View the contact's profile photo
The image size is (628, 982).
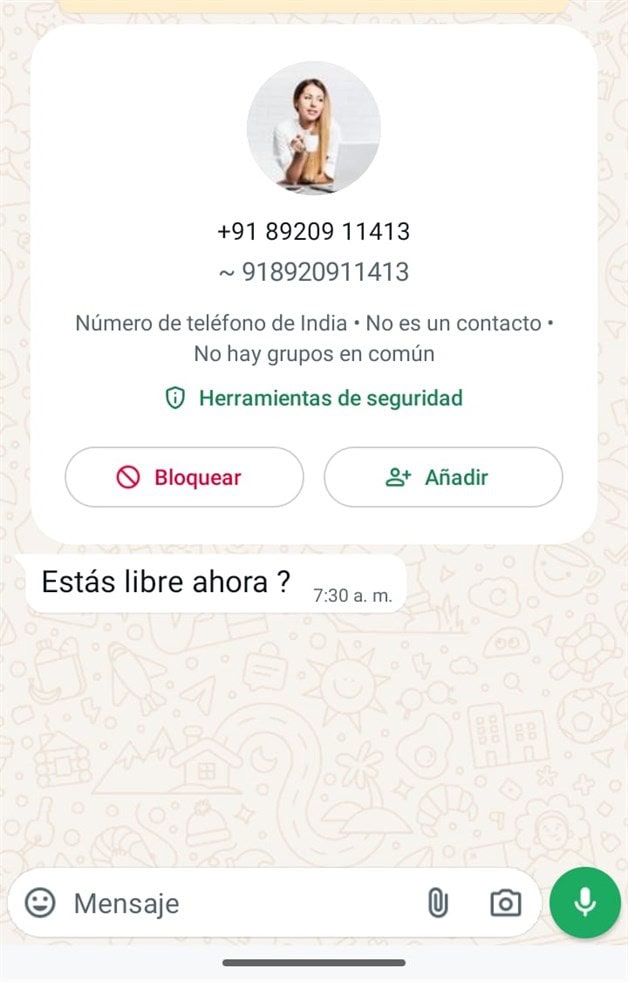coord(313,128)
